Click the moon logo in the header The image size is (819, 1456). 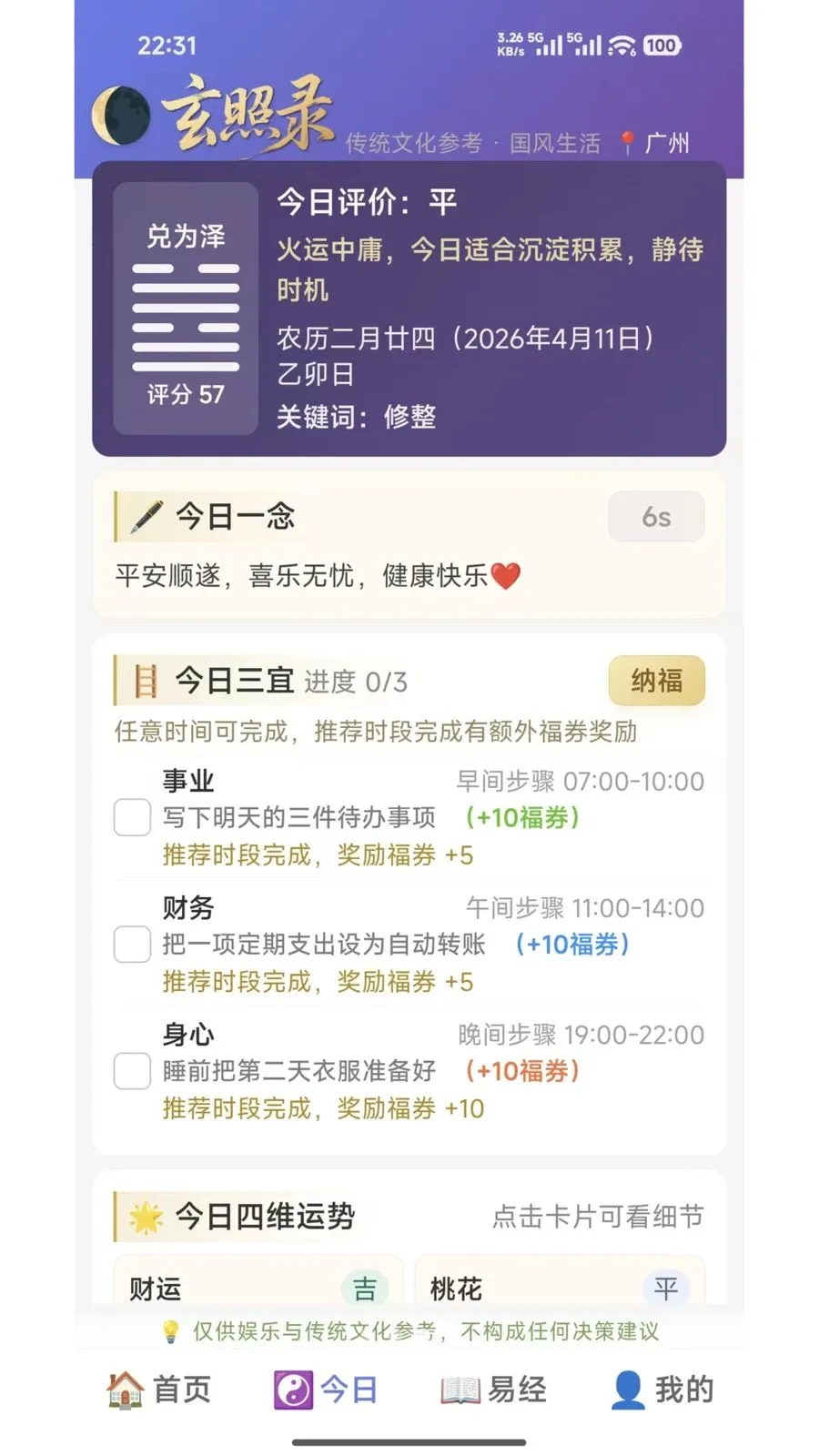tap(123, 112)
